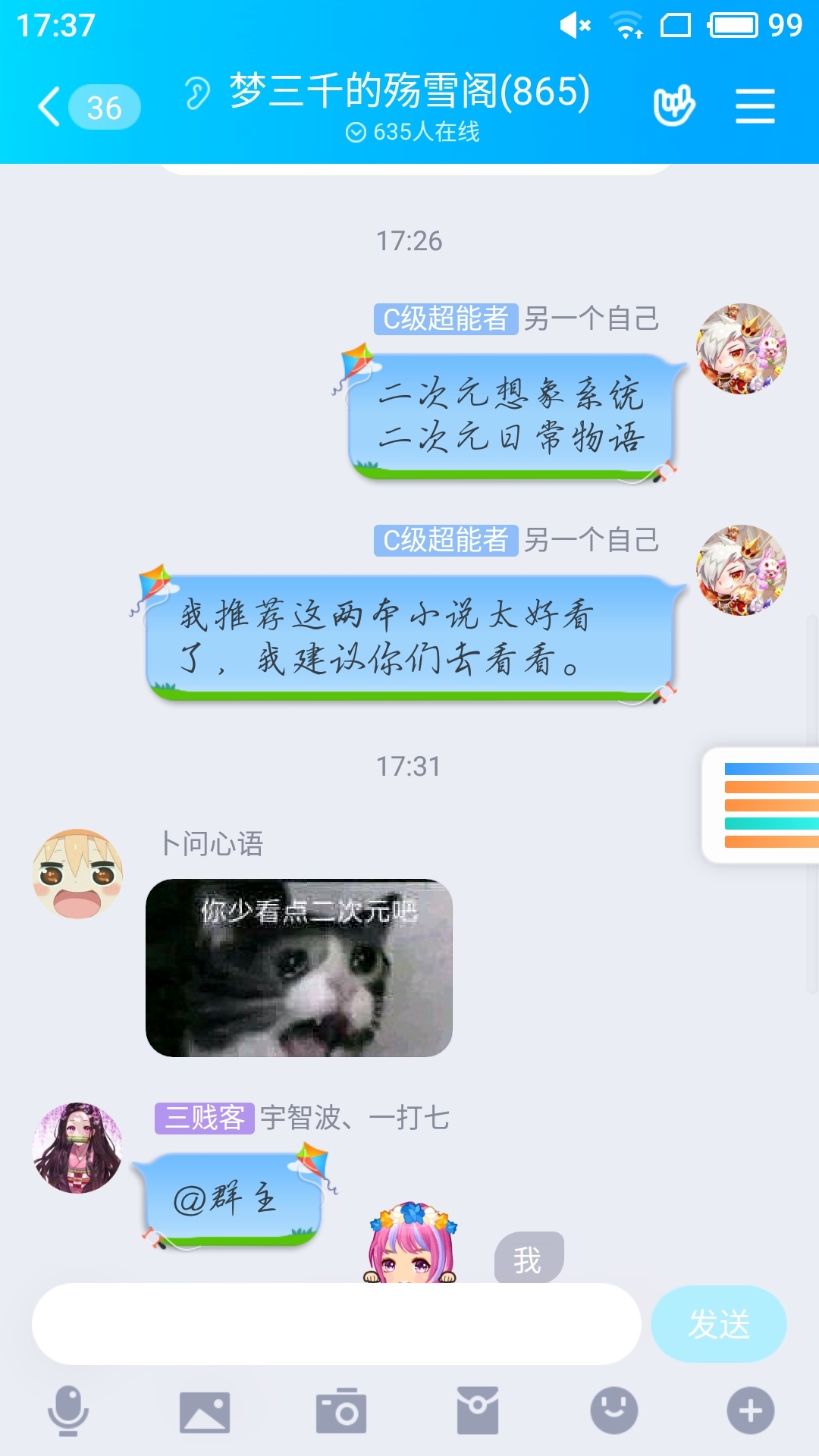This screenshot has height=1456, width=819.
Task: Open the camera to take a photo
Action: click(341, 1411)
